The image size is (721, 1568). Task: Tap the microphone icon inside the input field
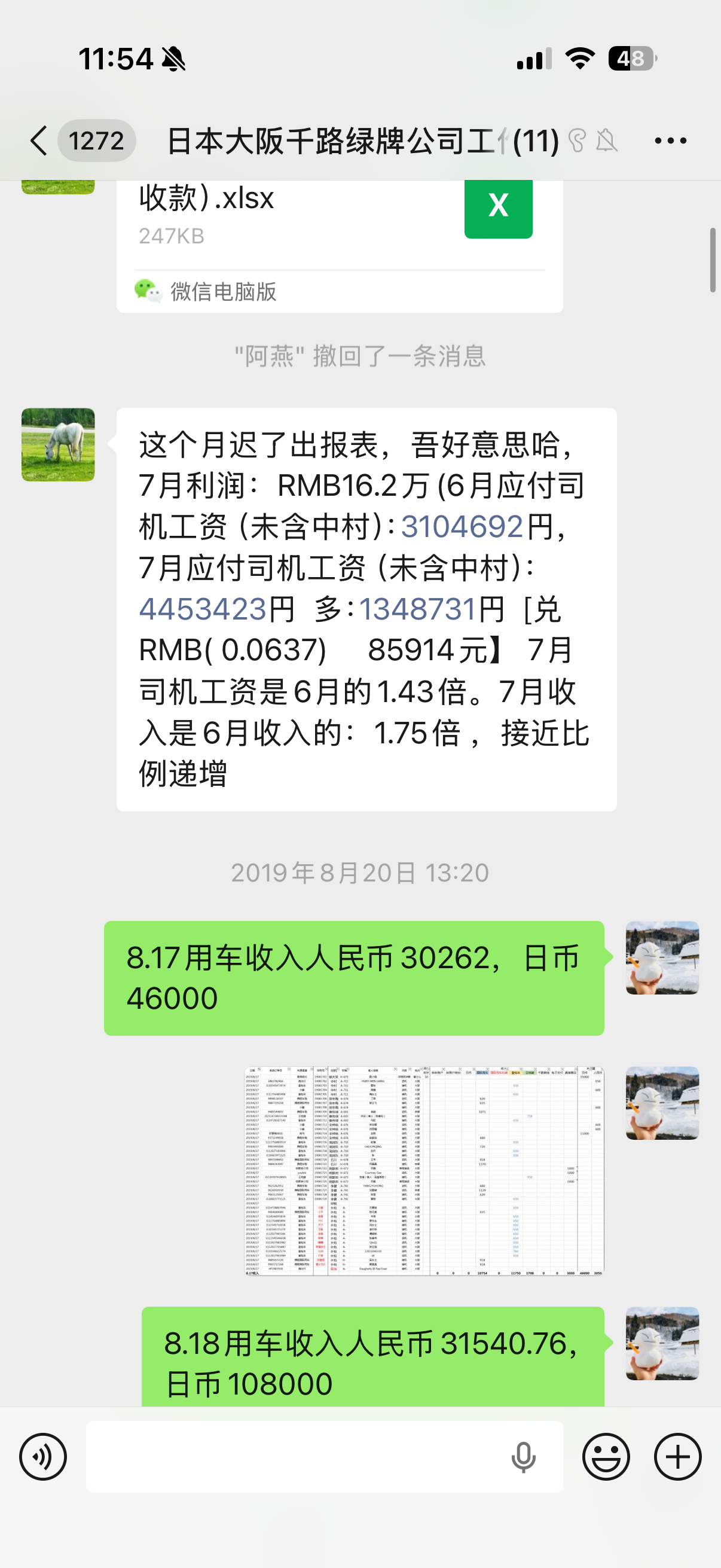click(524, 1457)
